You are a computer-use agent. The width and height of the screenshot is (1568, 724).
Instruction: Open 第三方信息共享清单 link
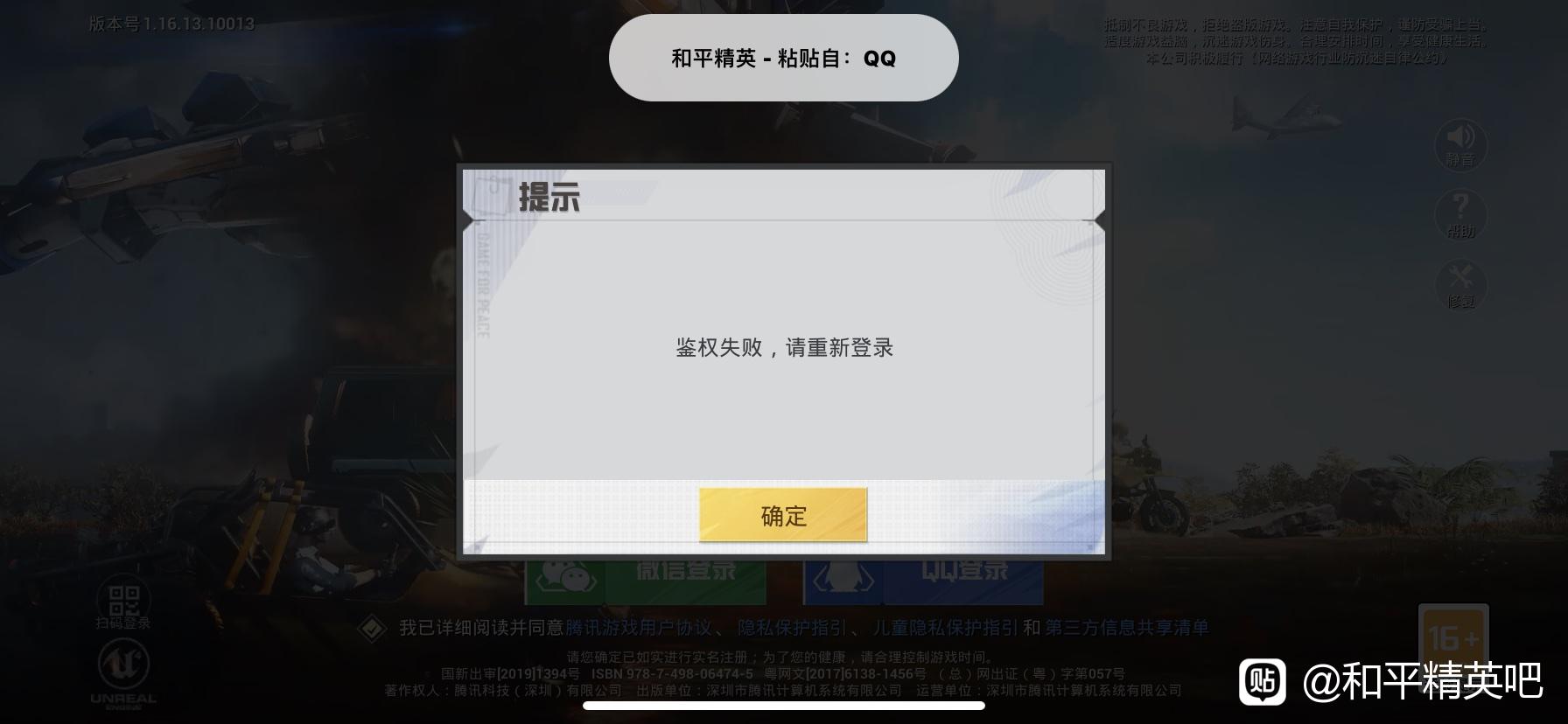(x=1127, y=628)
